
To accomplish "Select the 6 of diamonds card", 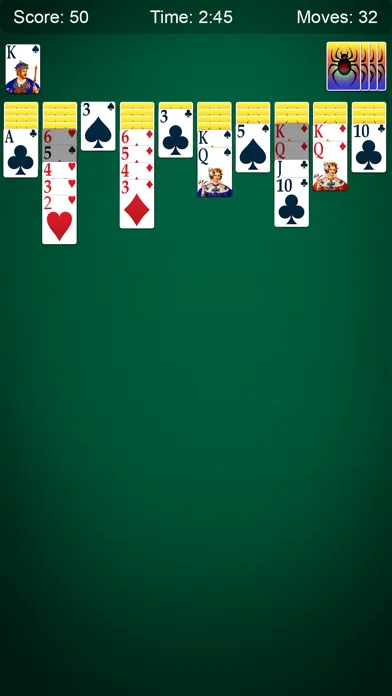I will (137, 137).
